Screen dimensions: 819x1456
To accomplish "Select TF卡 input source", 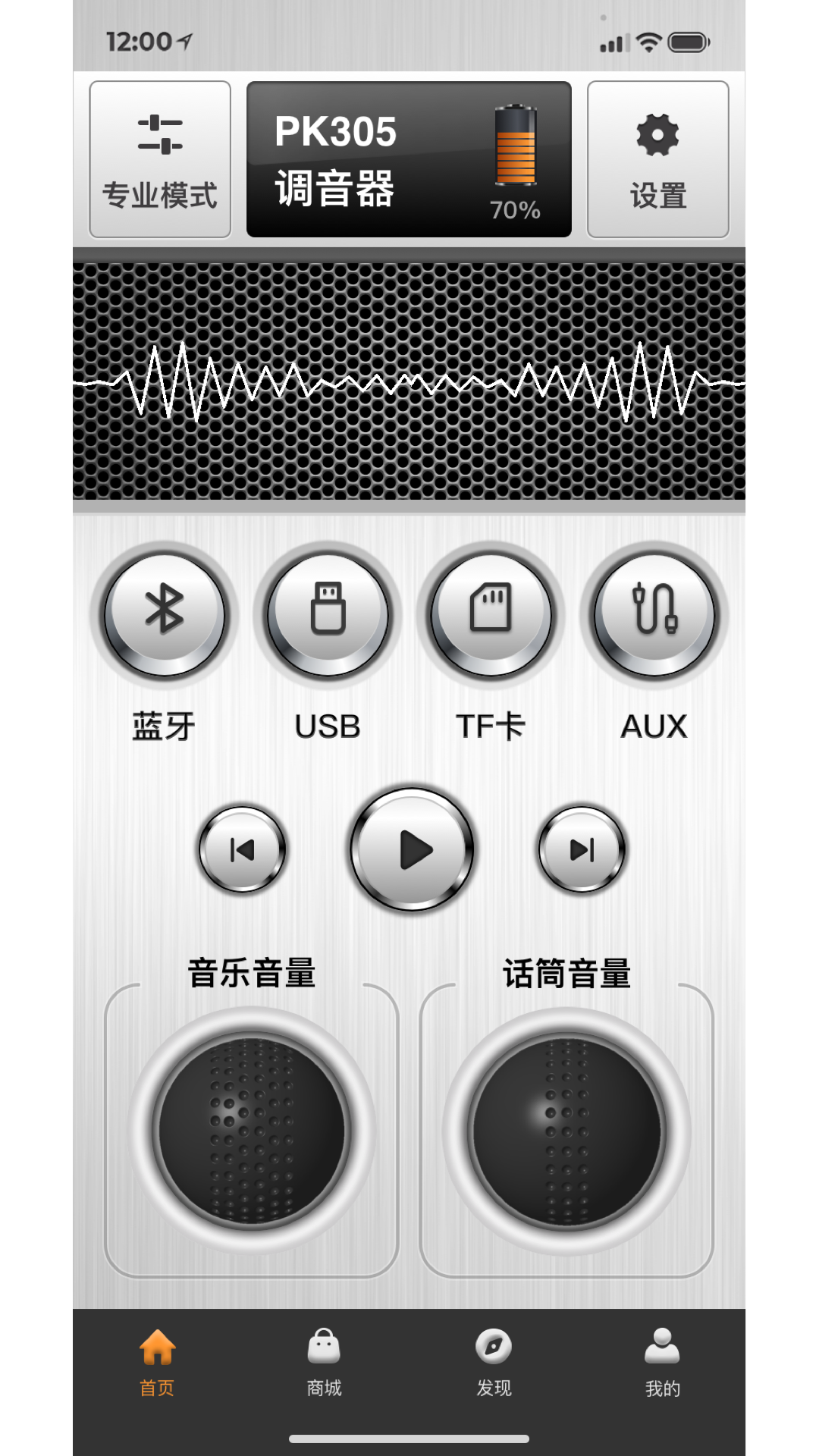I will 491,614.
